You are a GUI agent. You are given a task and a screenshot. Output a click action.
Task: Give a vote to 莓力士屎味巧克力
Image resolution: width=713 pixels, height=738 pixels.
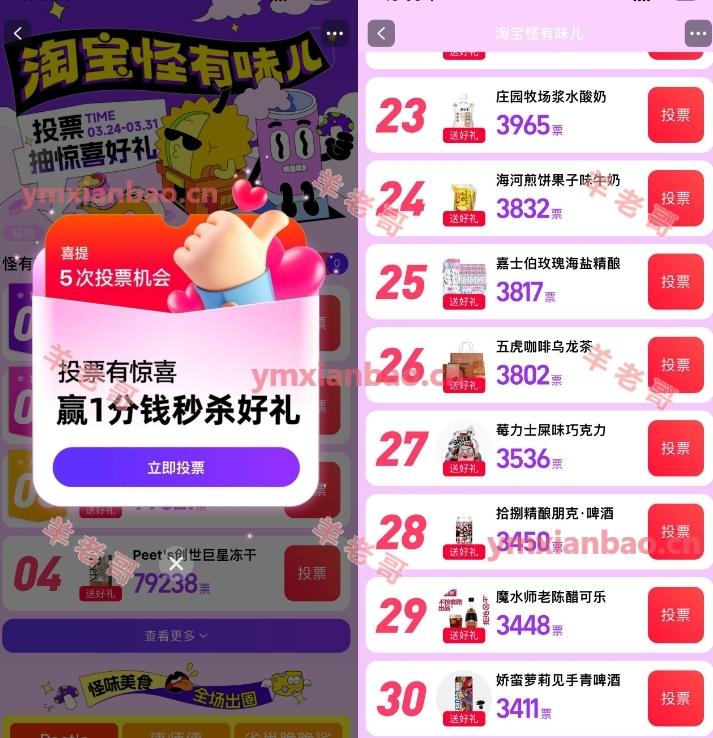point(675,448)
